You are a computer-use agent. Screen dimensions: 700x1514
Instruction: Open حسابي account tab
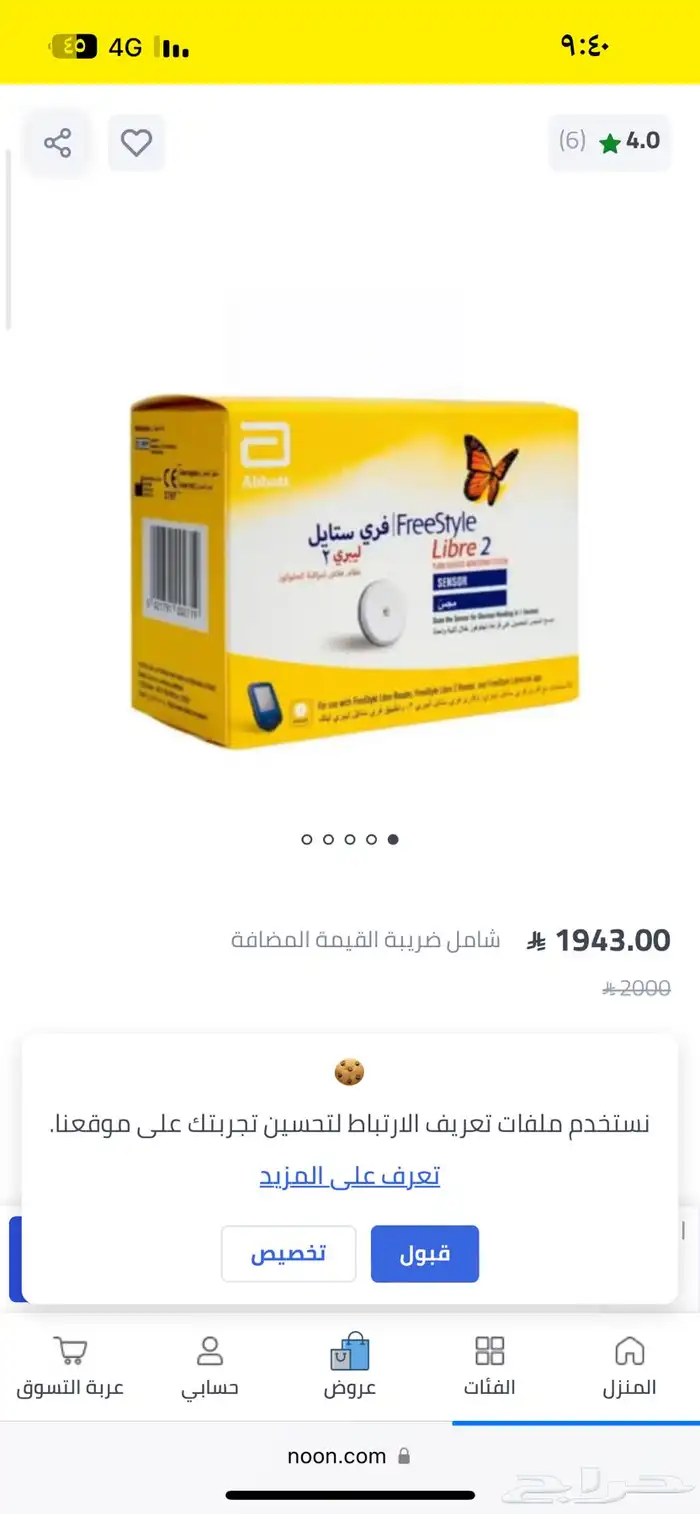(210, 1366)
